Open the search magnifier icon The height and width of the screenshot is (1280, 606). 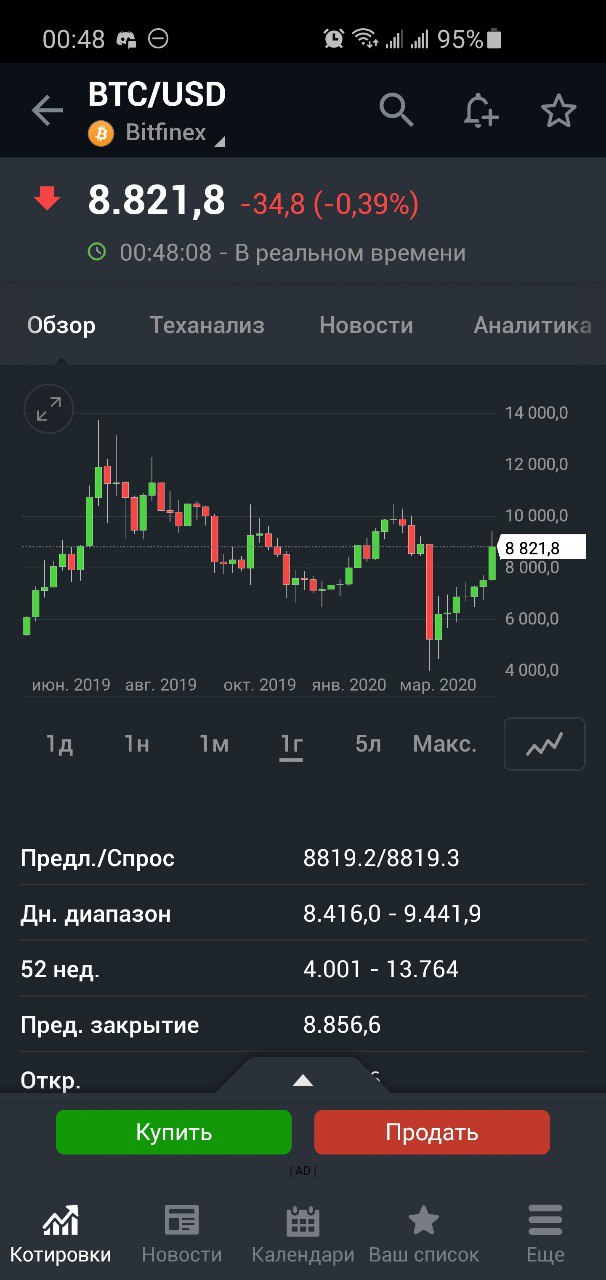[x=396, y=110]
